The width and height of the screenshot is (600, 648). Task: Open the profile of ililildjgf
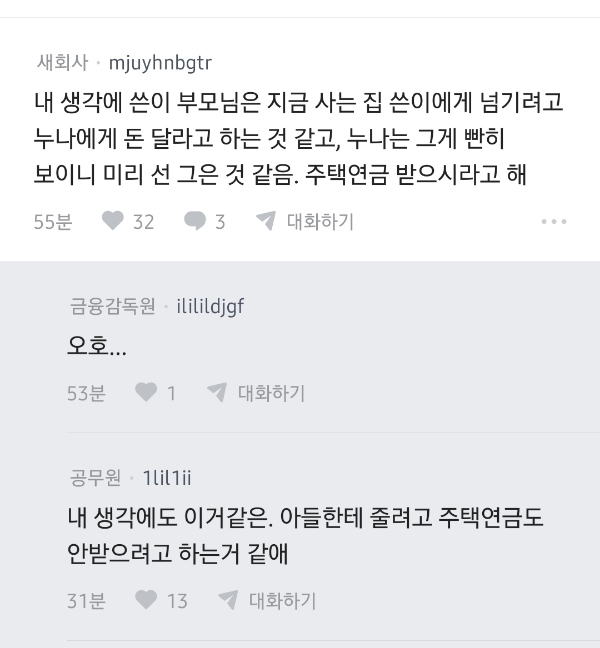(x=210, y=307)
